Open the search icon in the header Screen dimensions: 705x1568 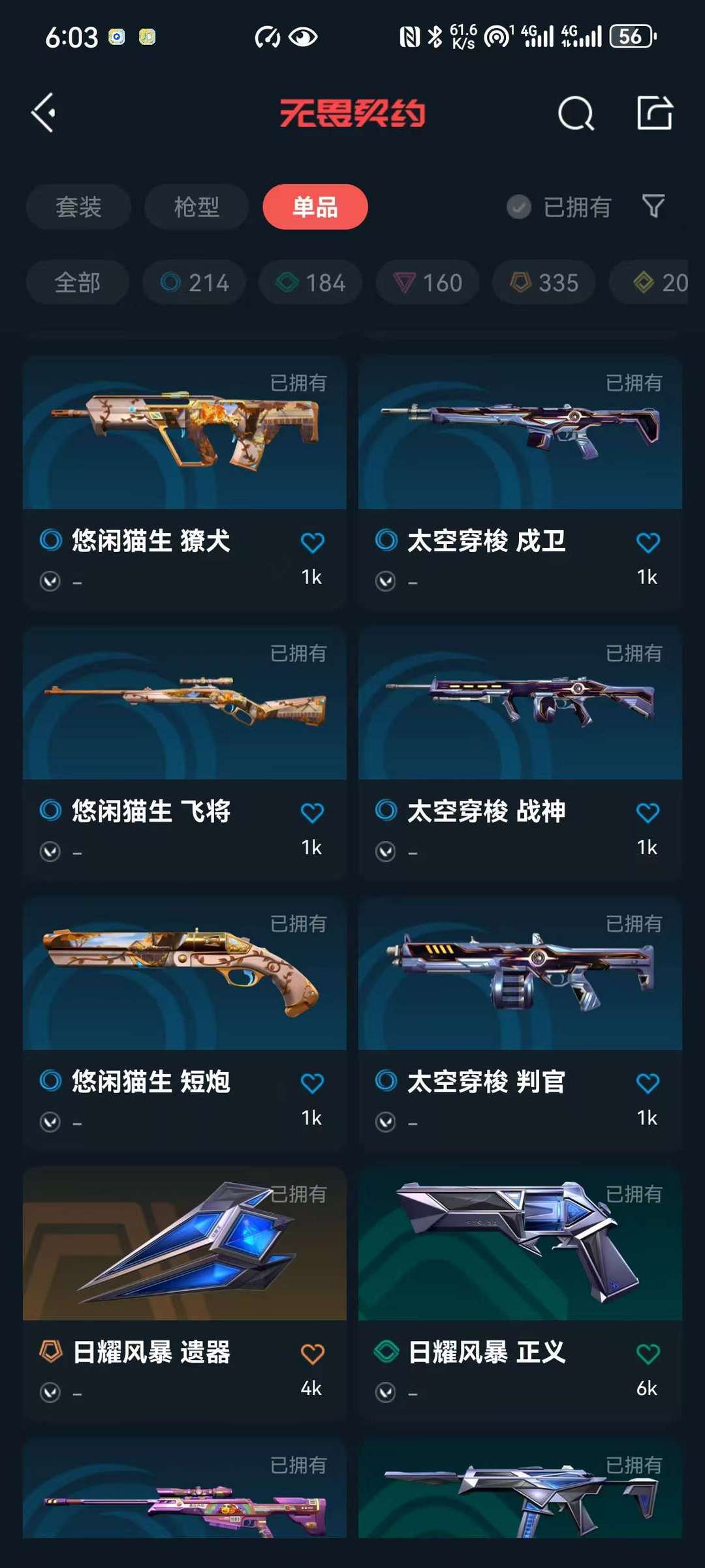pyautogui.click(x=576, y=114)
